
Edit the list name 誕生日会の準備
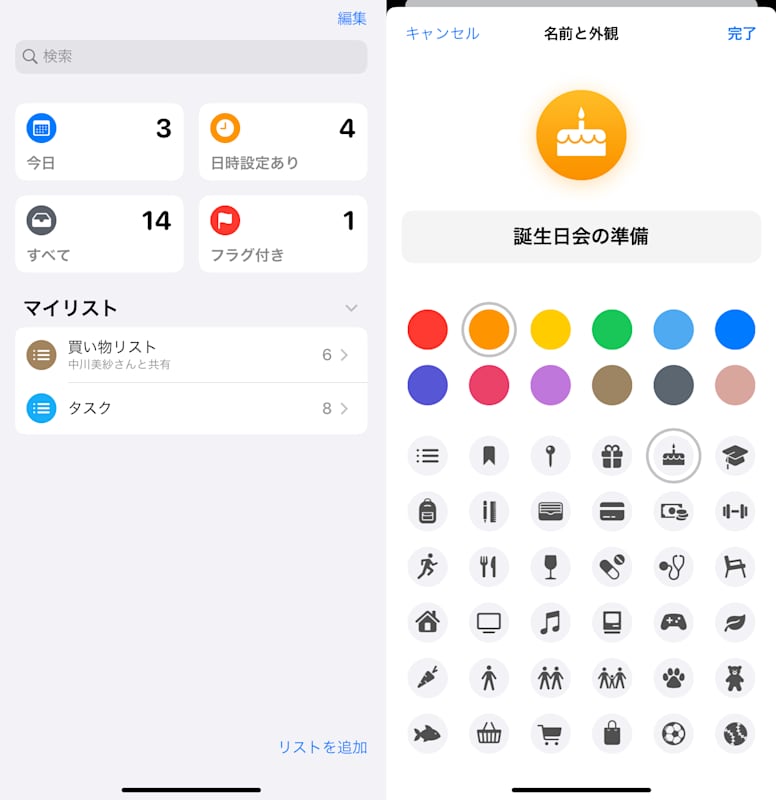[581, 237]
